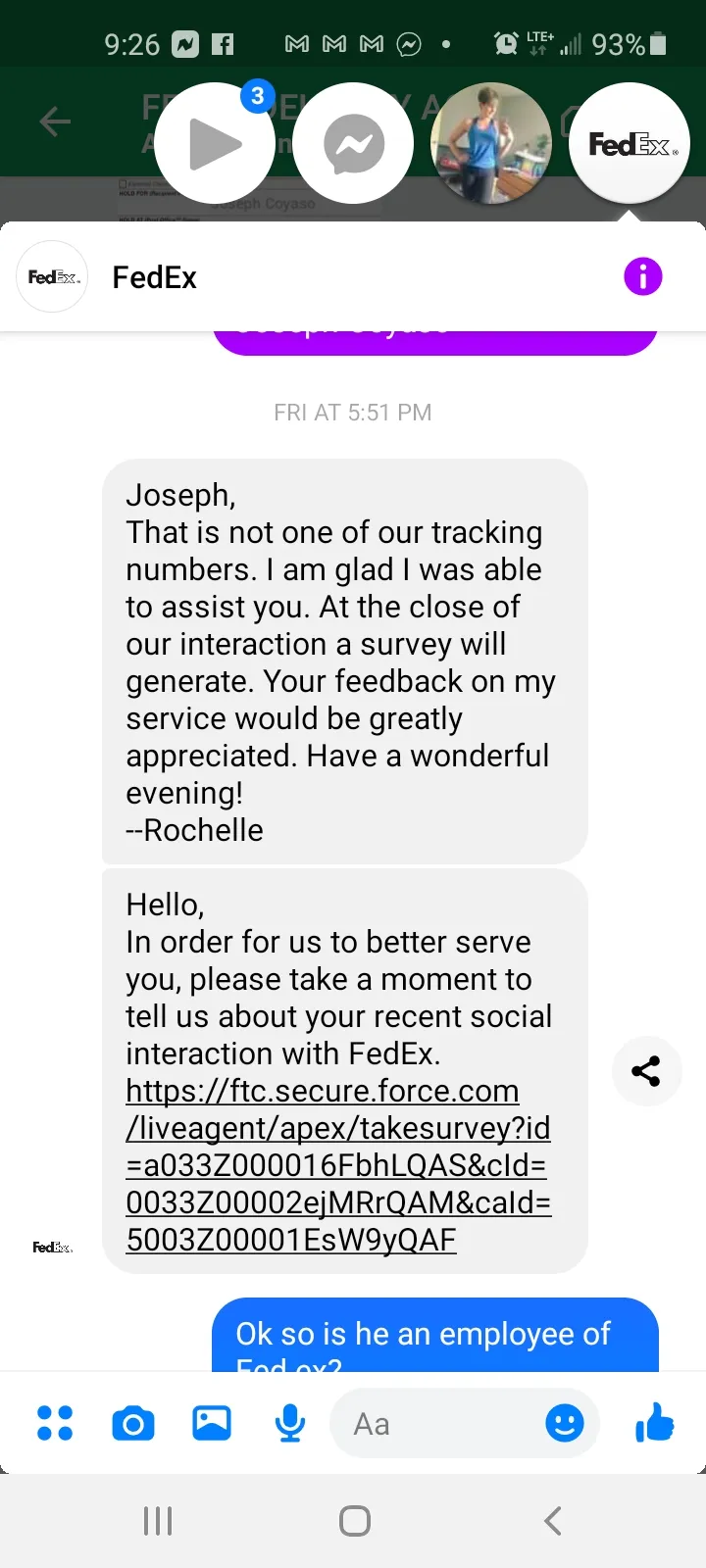Record a voice message with the microphone
Screen dimensions: 706x1568
290,1423
